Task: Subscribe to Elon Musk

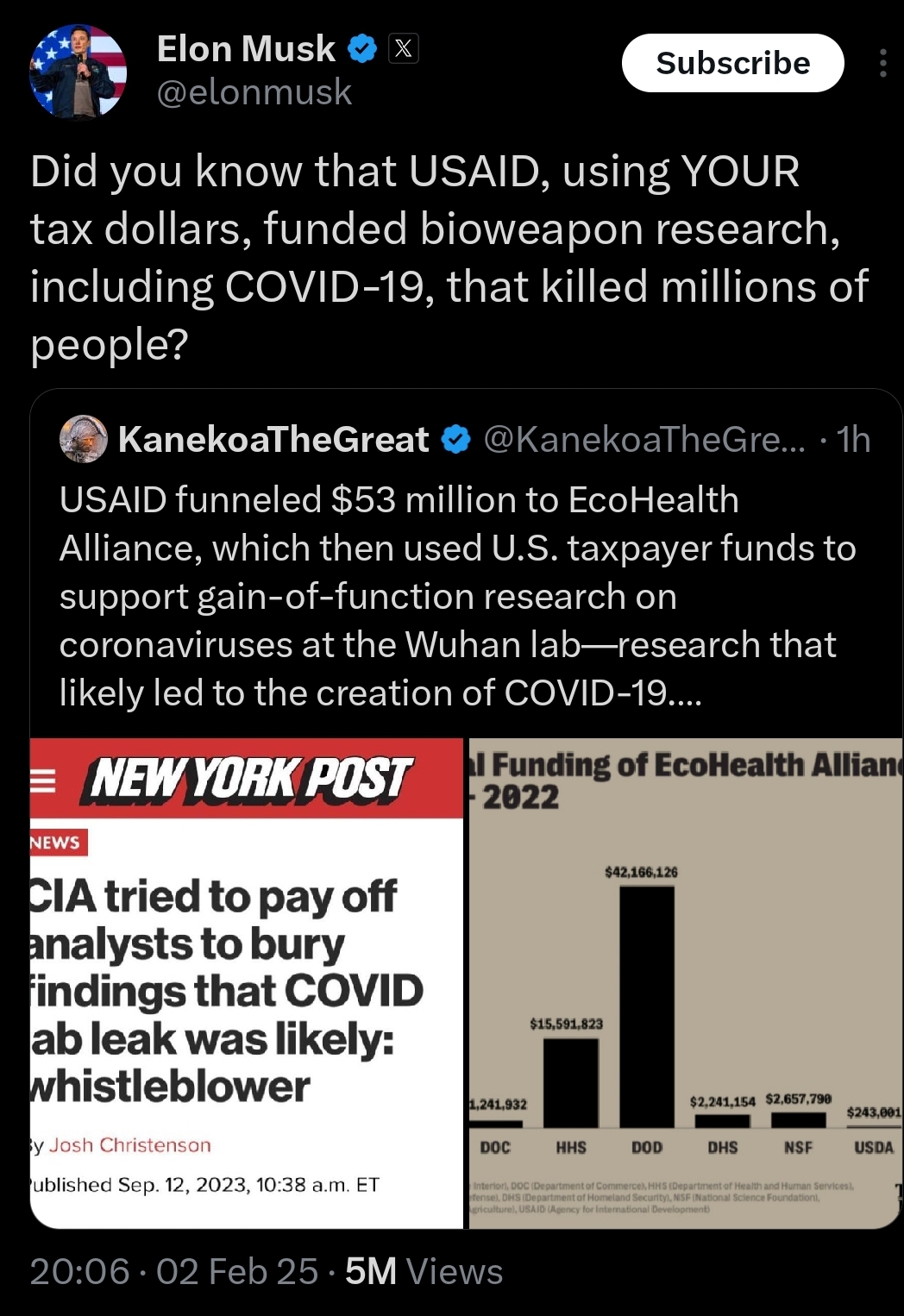Action: (x=732, y=63)
